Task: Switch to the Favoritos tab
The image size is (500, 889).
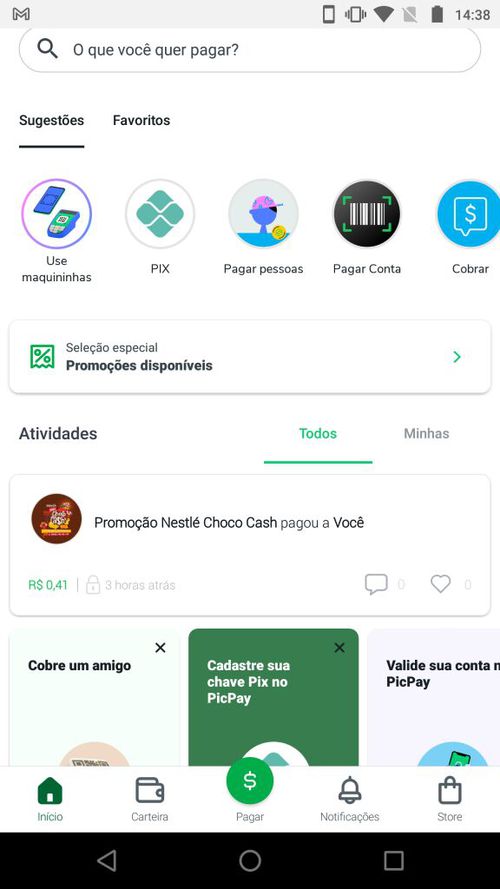Action: (x=141, y=120)
